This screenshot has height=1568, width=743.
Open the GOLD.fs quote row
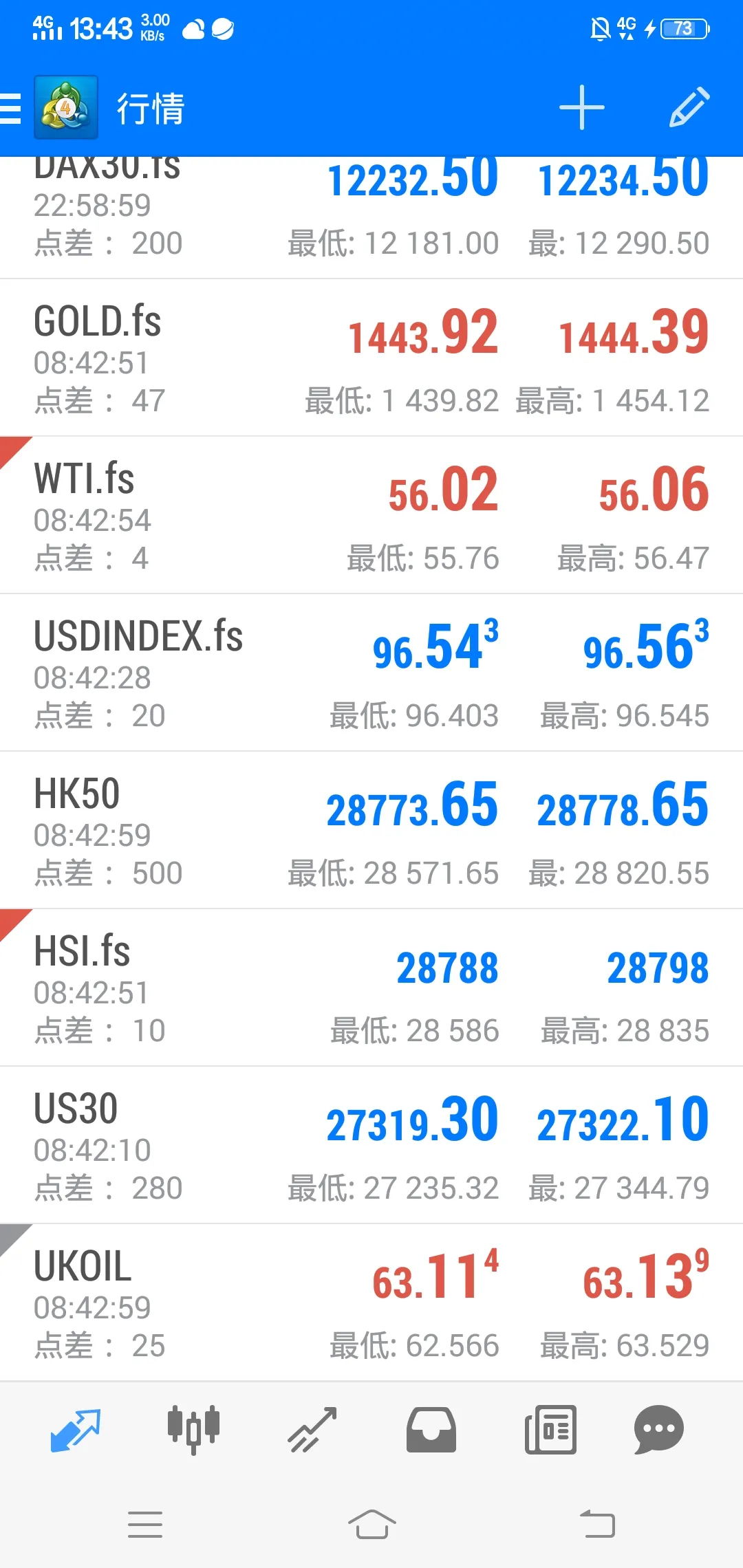371,358
